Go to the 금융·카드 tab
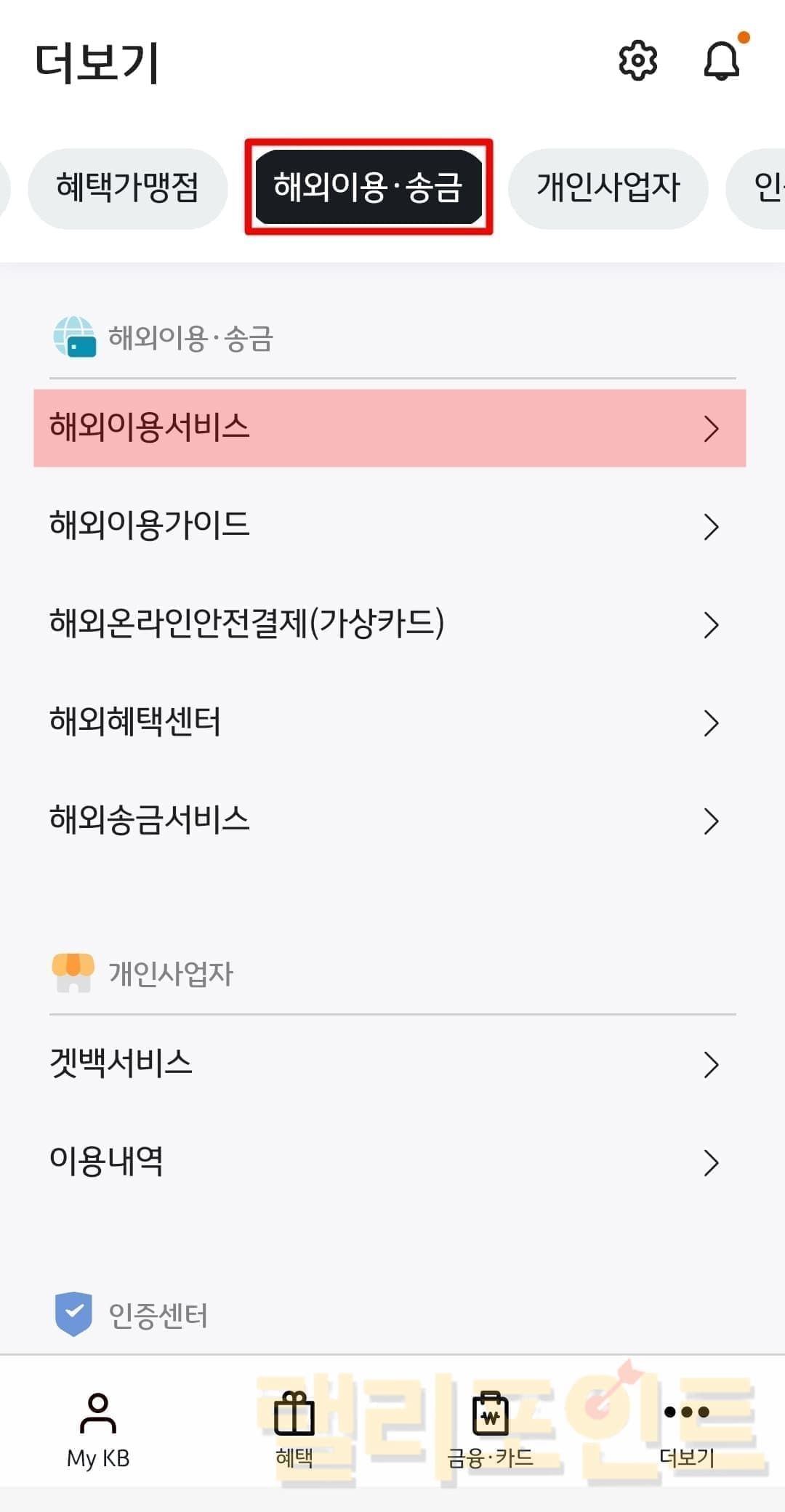 [491, 1428]
